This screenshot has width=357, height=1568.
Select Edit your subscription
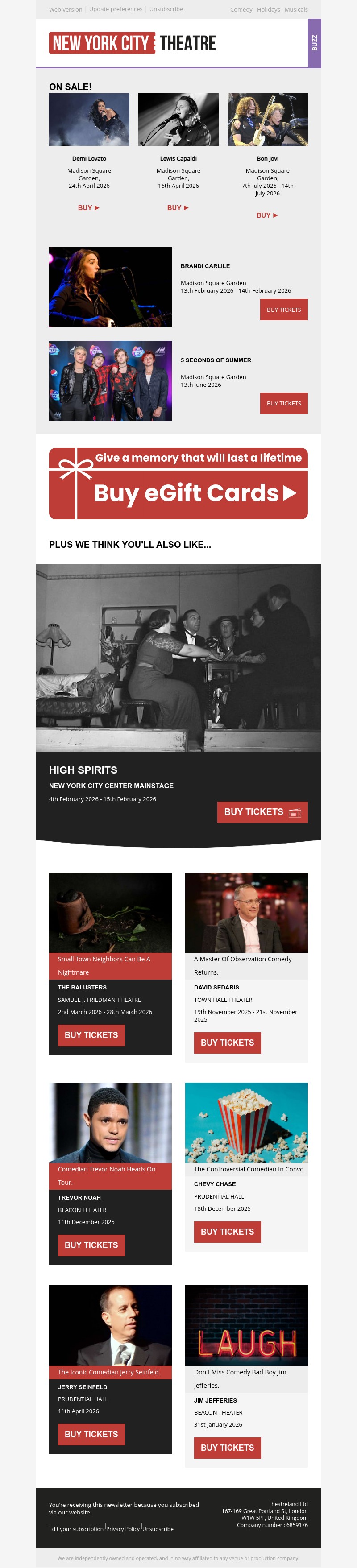[x=76, y=1529]
